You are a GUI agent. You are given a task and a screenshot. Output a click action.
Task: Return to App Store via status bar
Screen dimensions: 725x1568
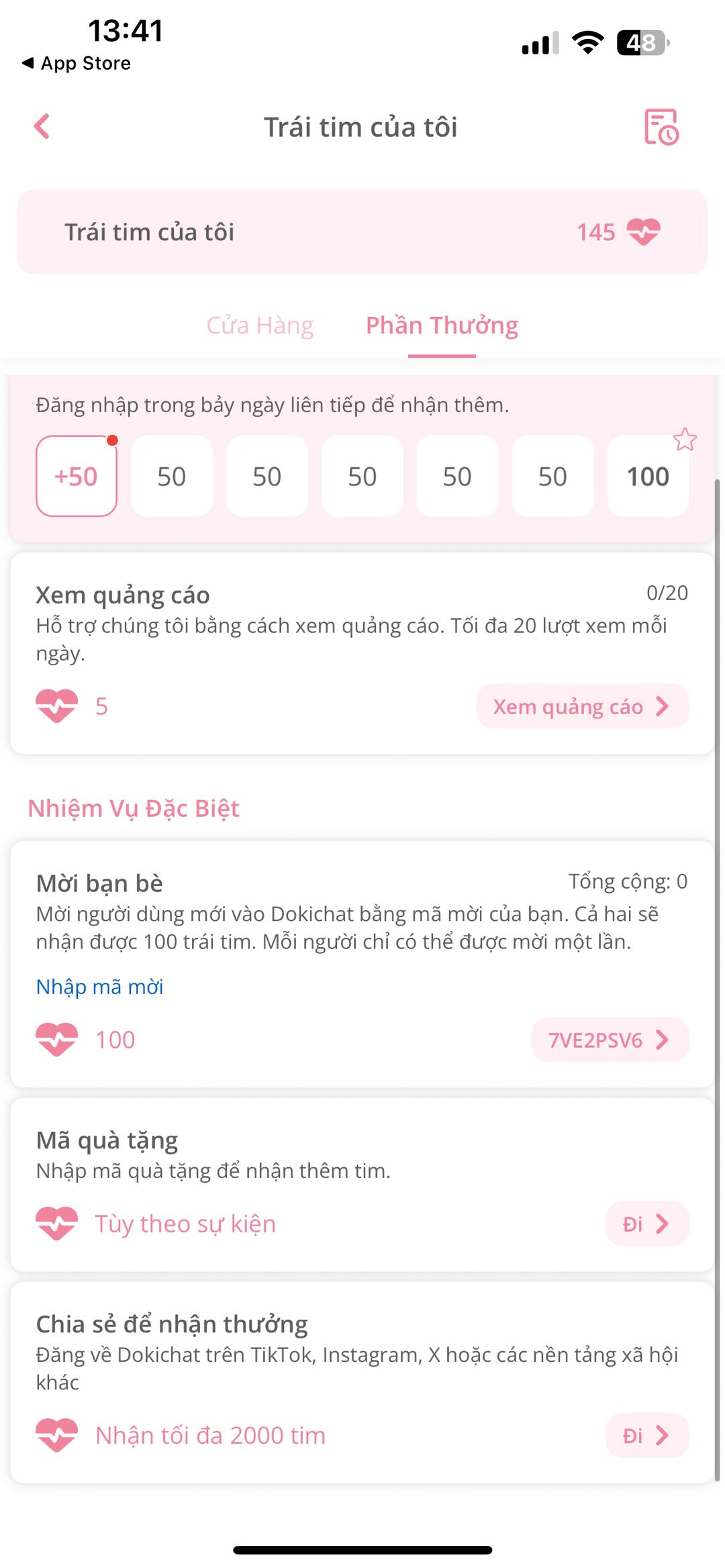click(76, 63)
